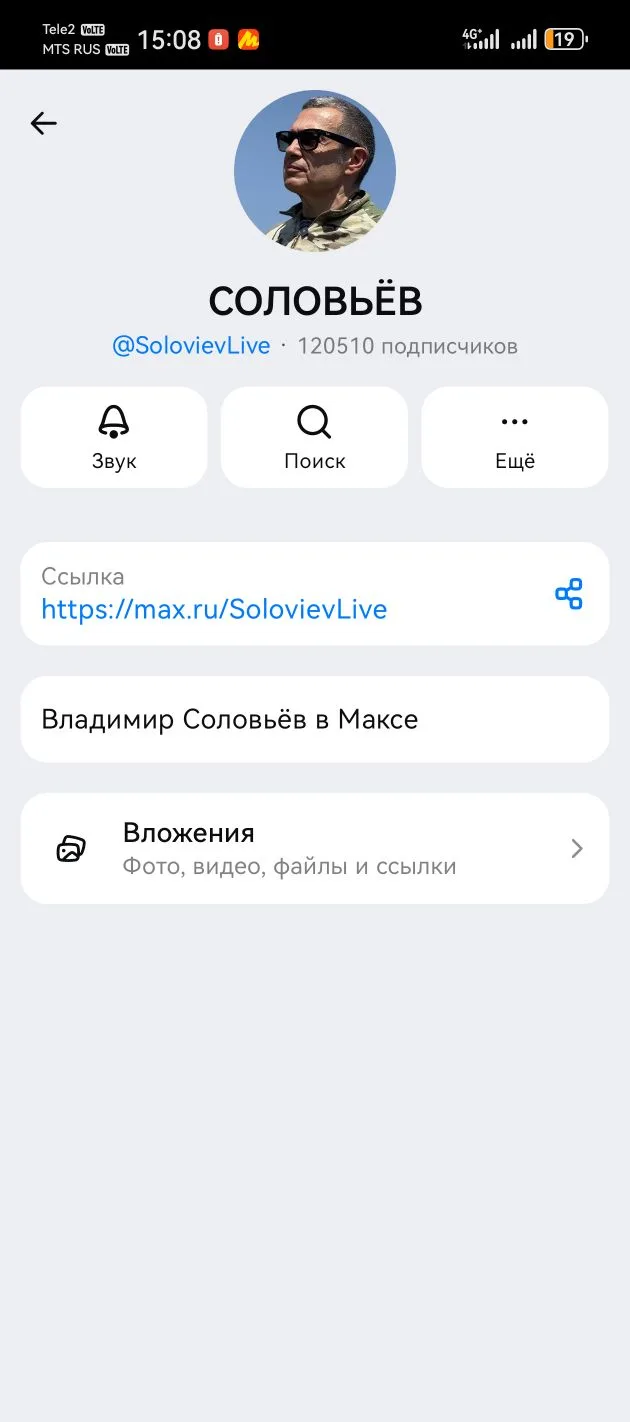The height and width of the screenshot is (1422, 630).
Task: Go back using the arrow icon
Action: pyautogui.click(x=44, y=123)
